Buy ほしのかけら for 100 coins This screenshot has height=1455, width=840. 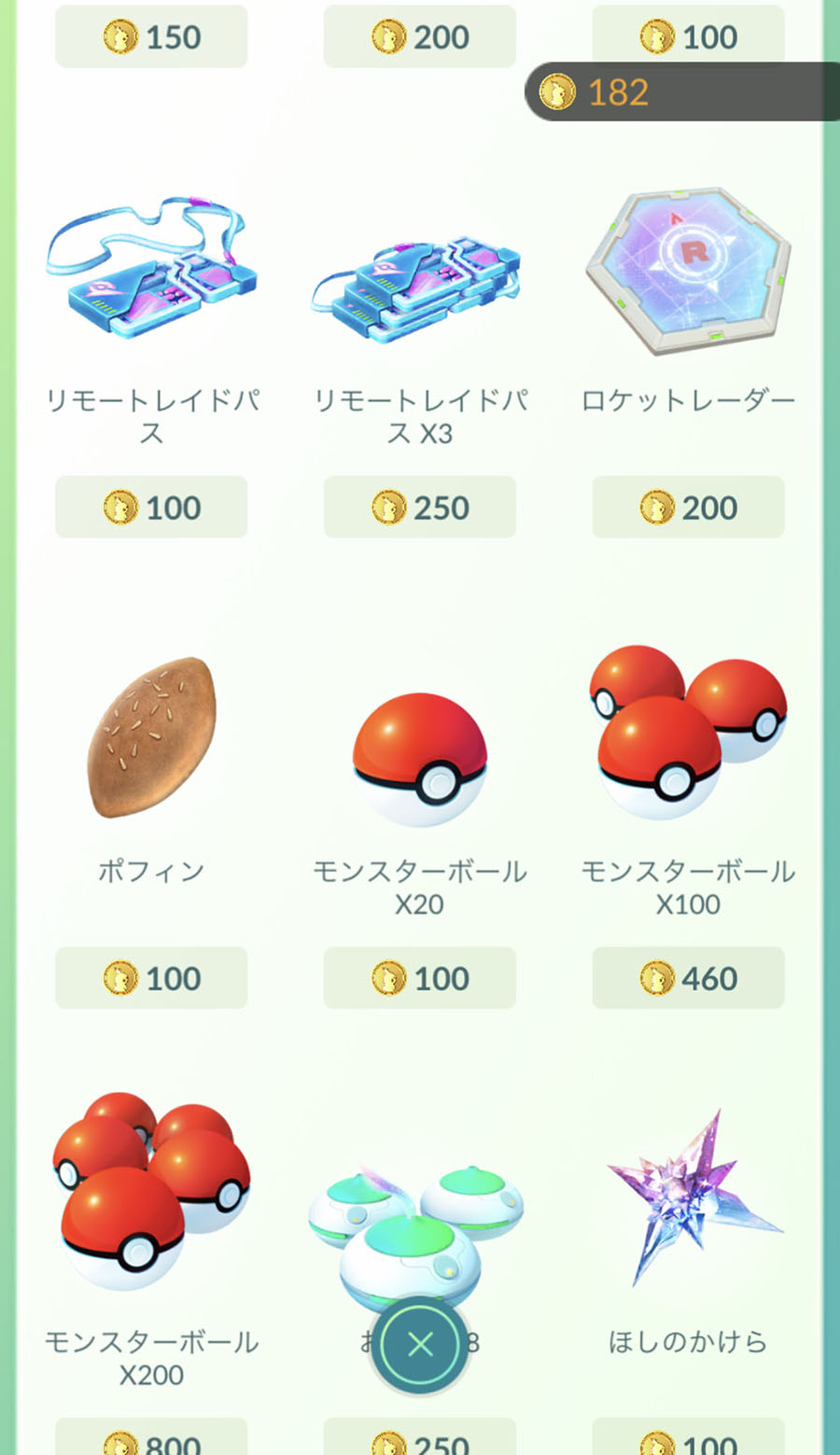(x=688, y=1442)
